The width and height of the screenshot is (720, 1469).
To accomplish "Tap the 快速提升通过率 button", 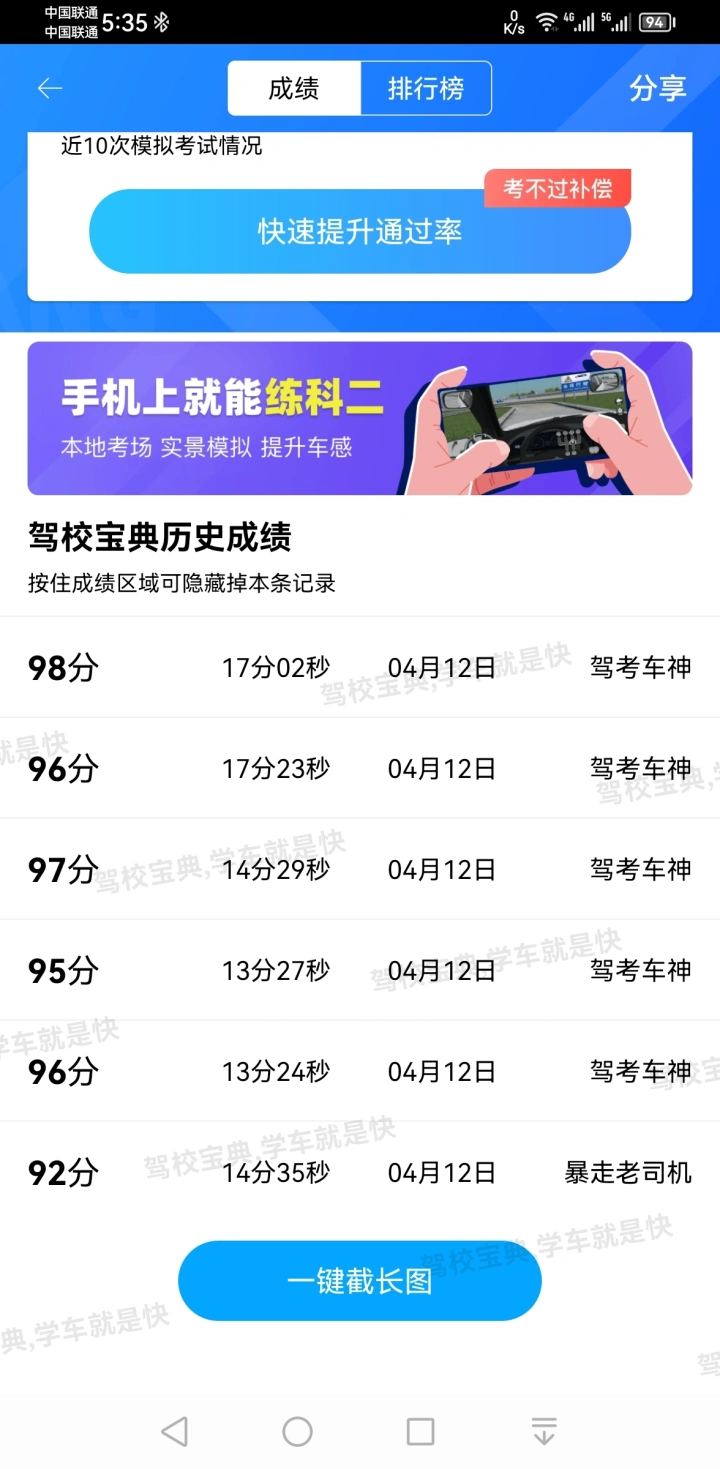I will pos(360,231).
